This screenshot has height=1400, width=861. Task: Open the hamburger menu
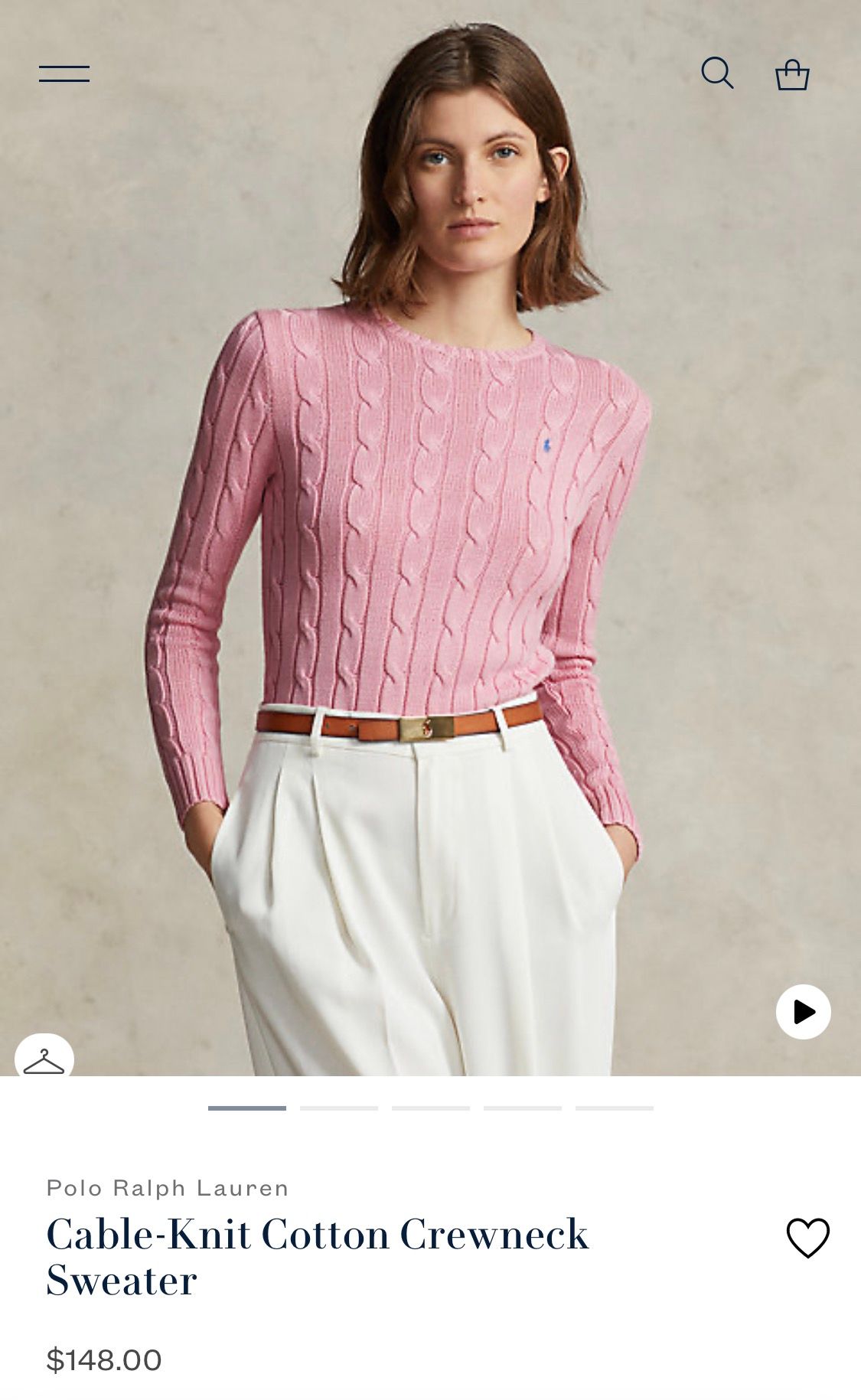(x=64, y=74)
